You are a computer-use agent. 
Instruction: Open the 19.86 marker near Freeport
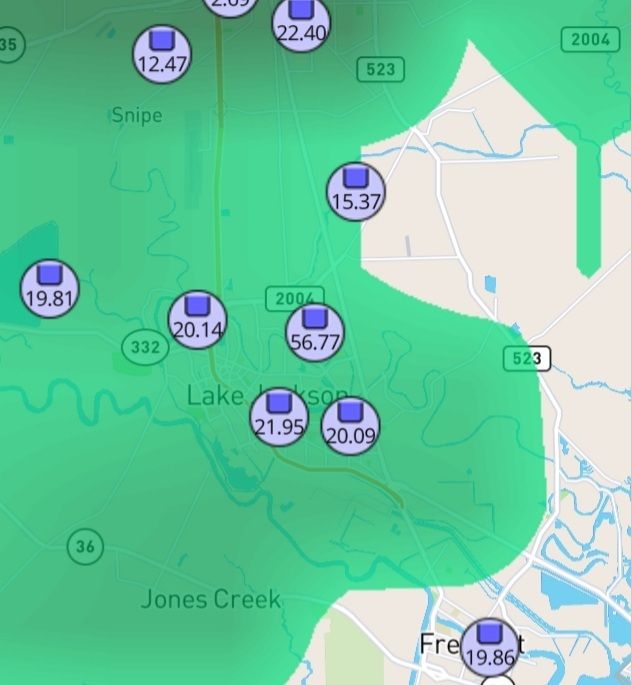click(x=489, y=645)
